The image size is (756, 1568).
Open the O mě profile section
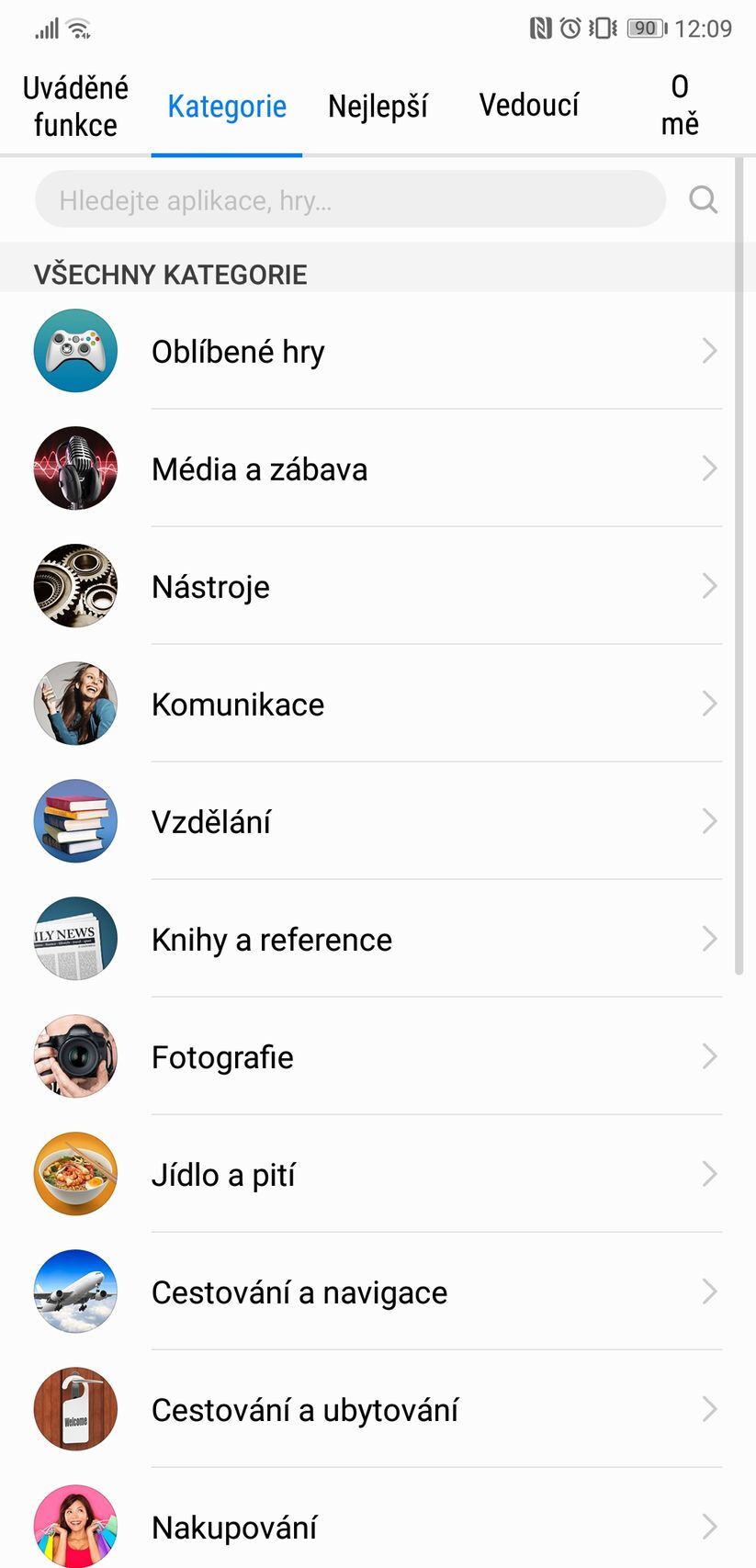coord(679,106)
